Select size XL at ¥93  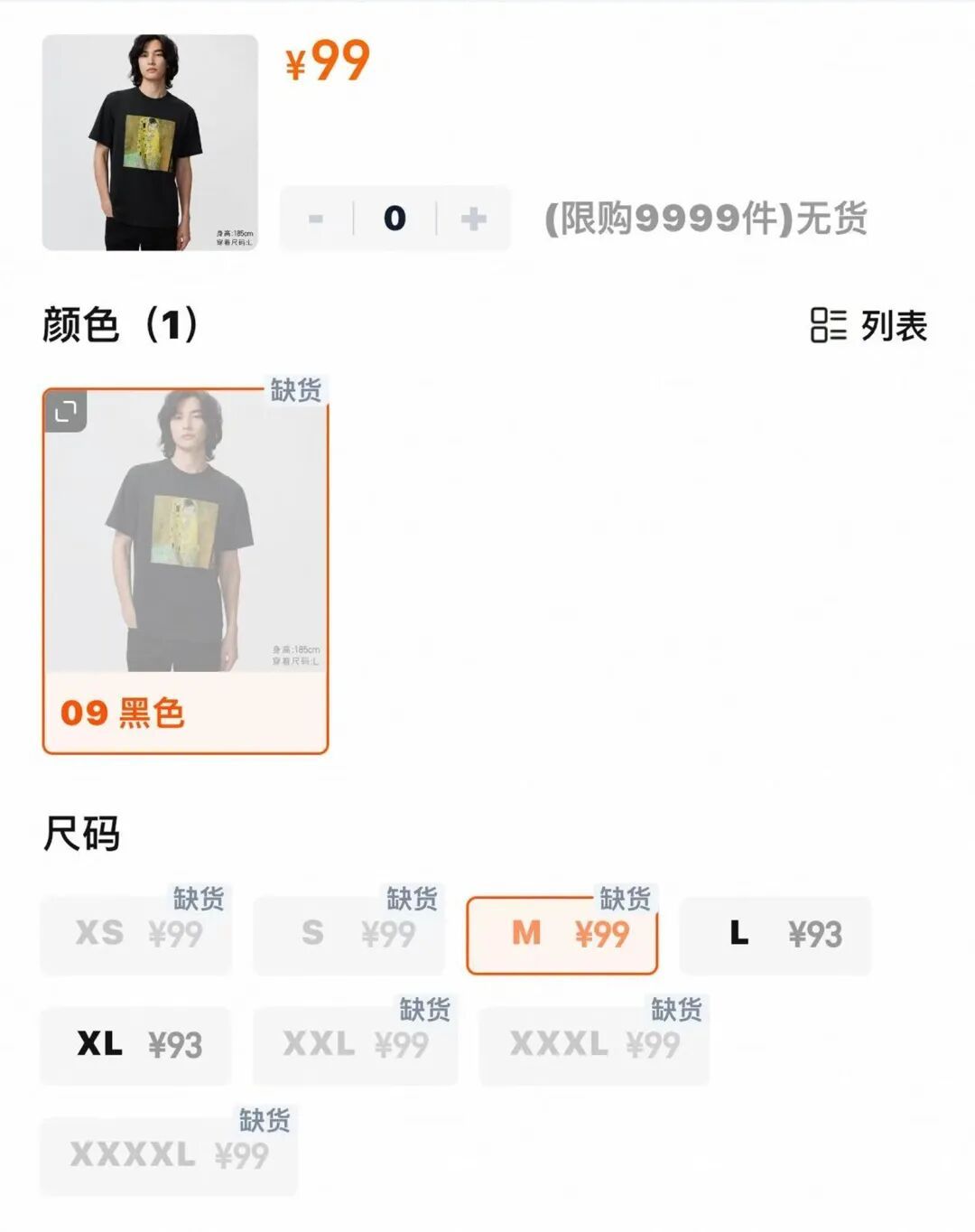136,1045
